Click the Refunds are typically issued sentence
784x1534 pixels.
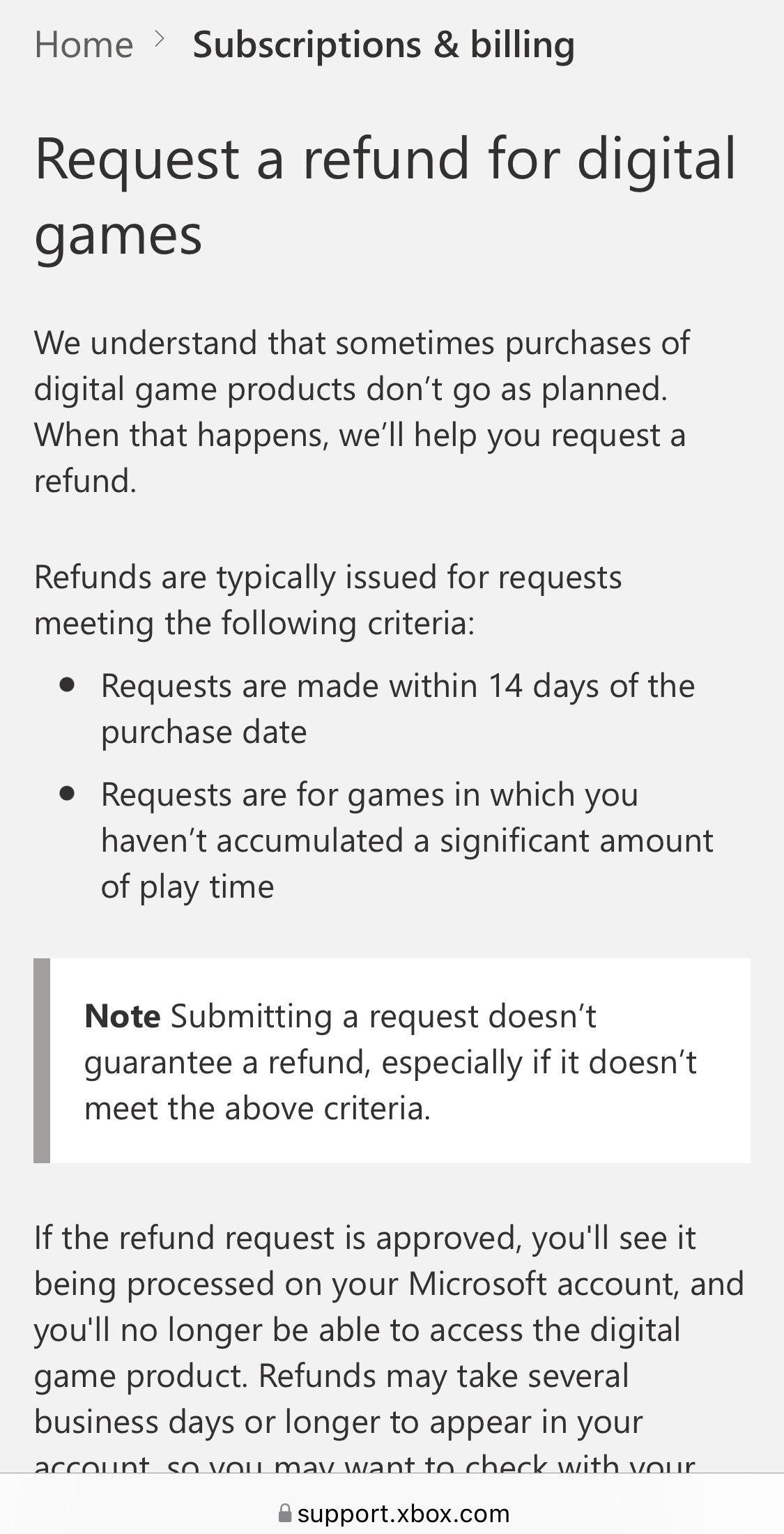[328, 599]
